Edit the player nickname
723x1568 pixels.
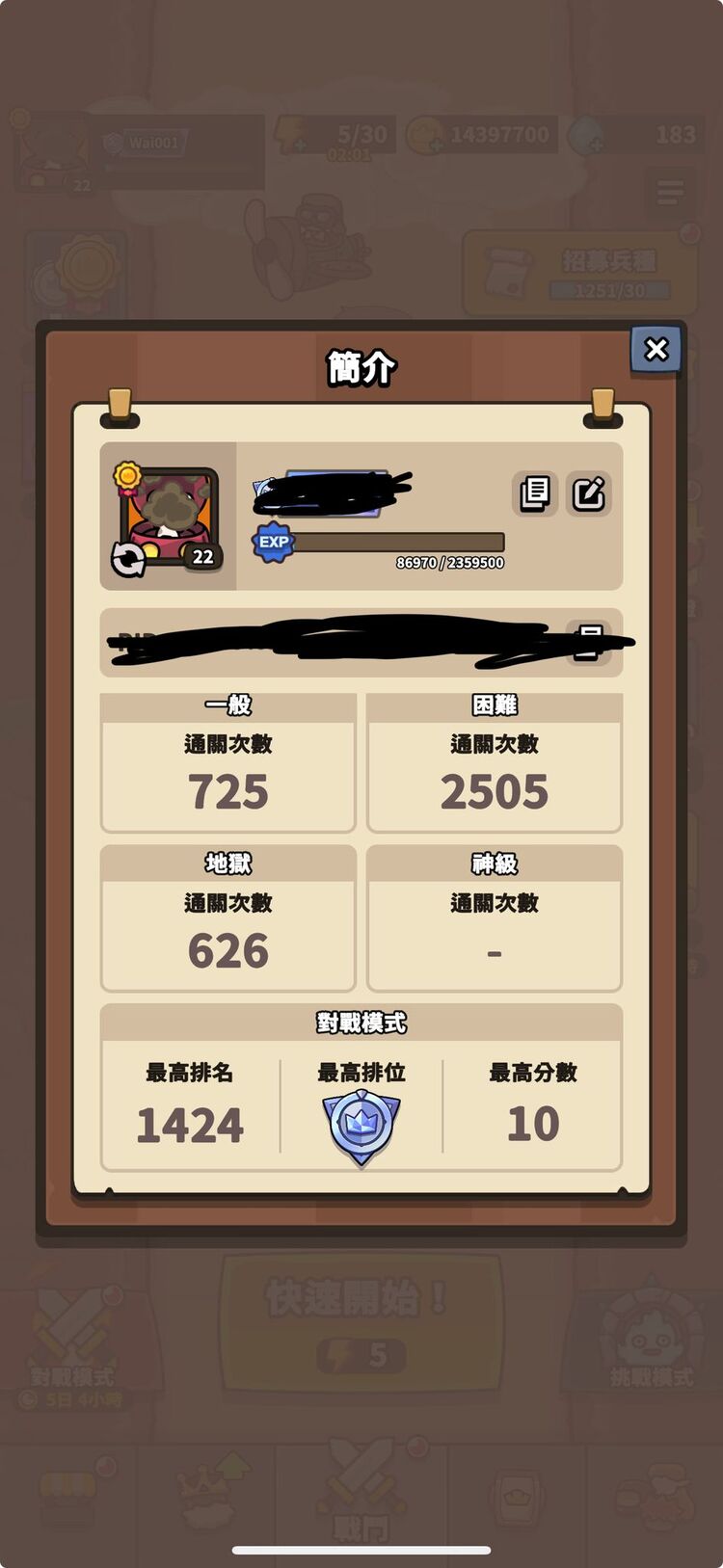(x=588, y=493)
